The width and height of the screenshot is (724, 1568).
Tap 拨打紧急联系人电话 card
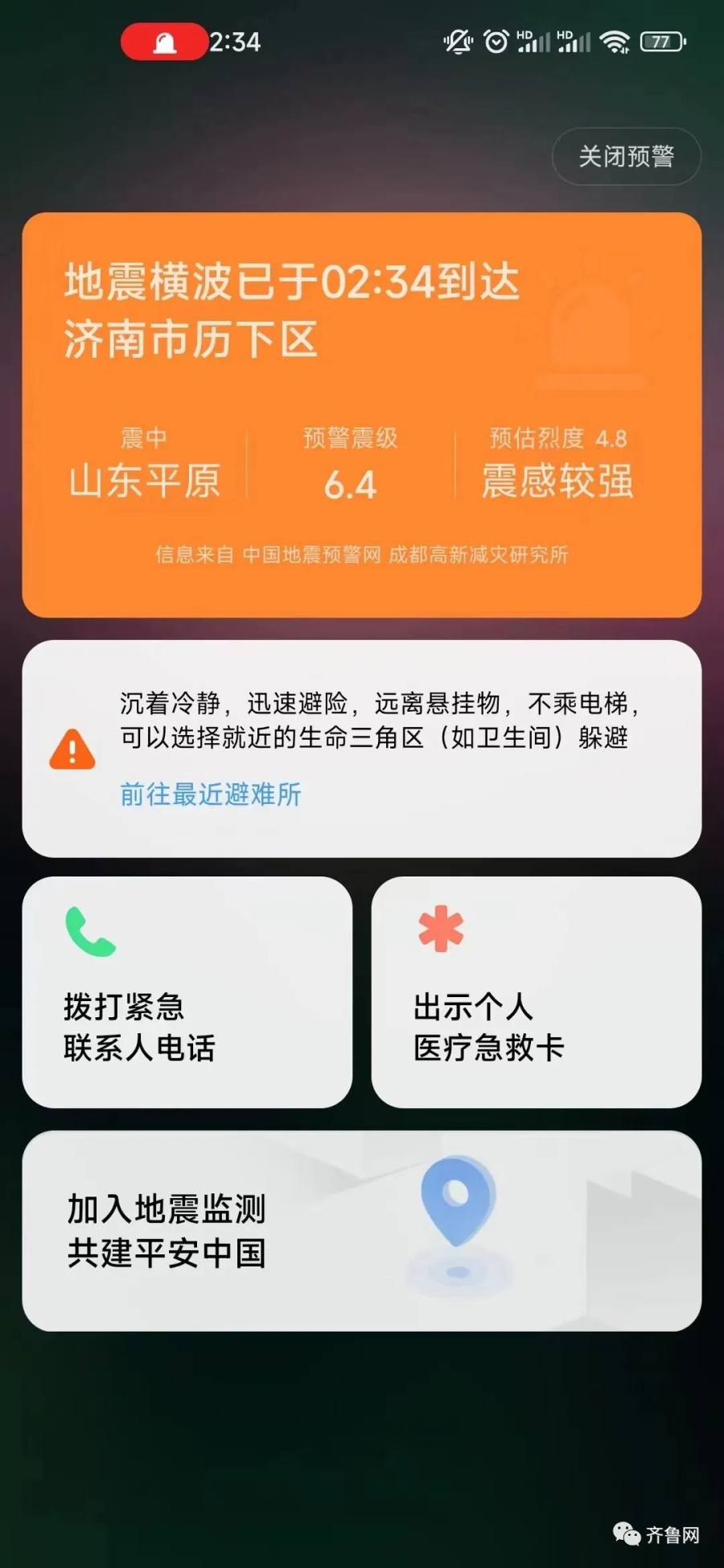pos(187,992)
